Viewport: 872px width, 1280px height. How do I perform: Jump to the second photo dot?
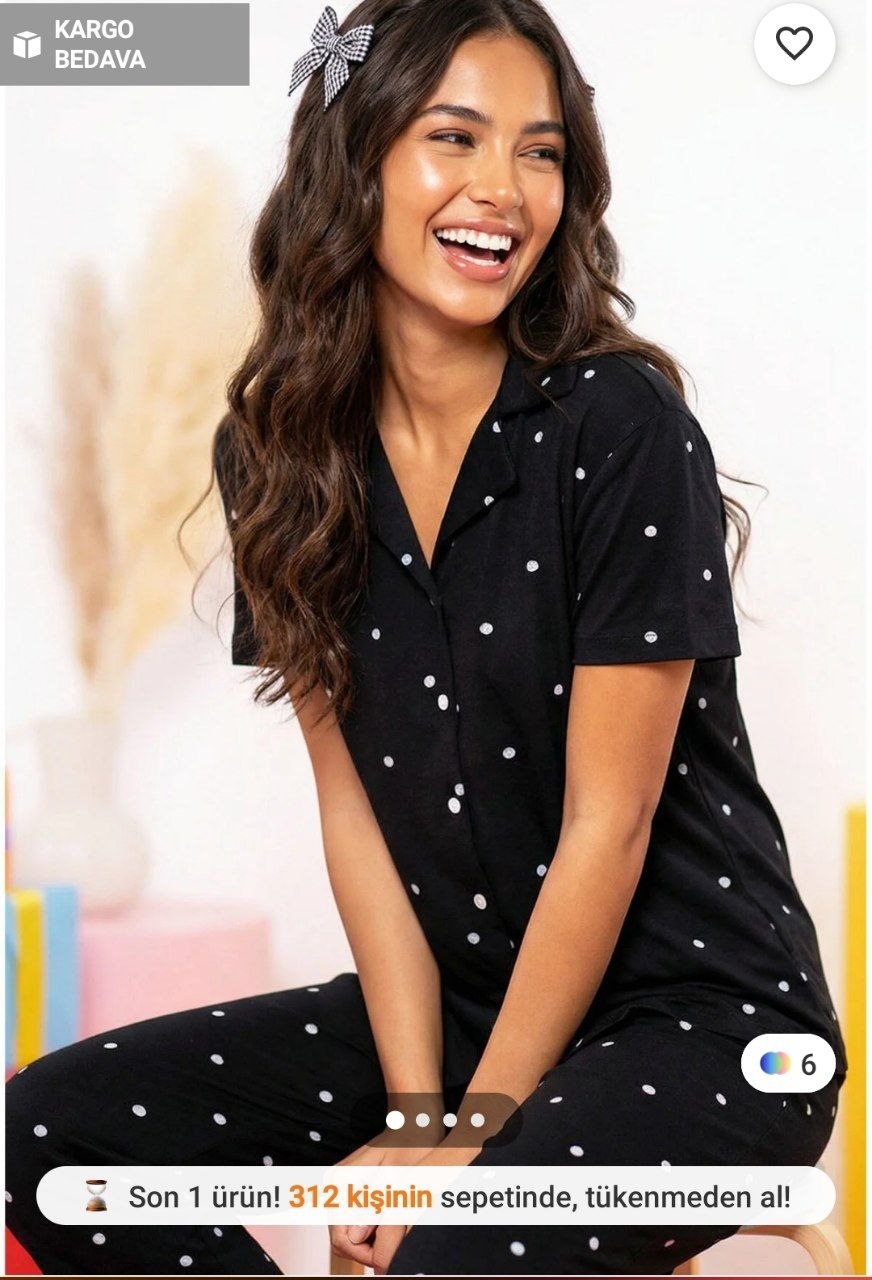point(423,1120)
